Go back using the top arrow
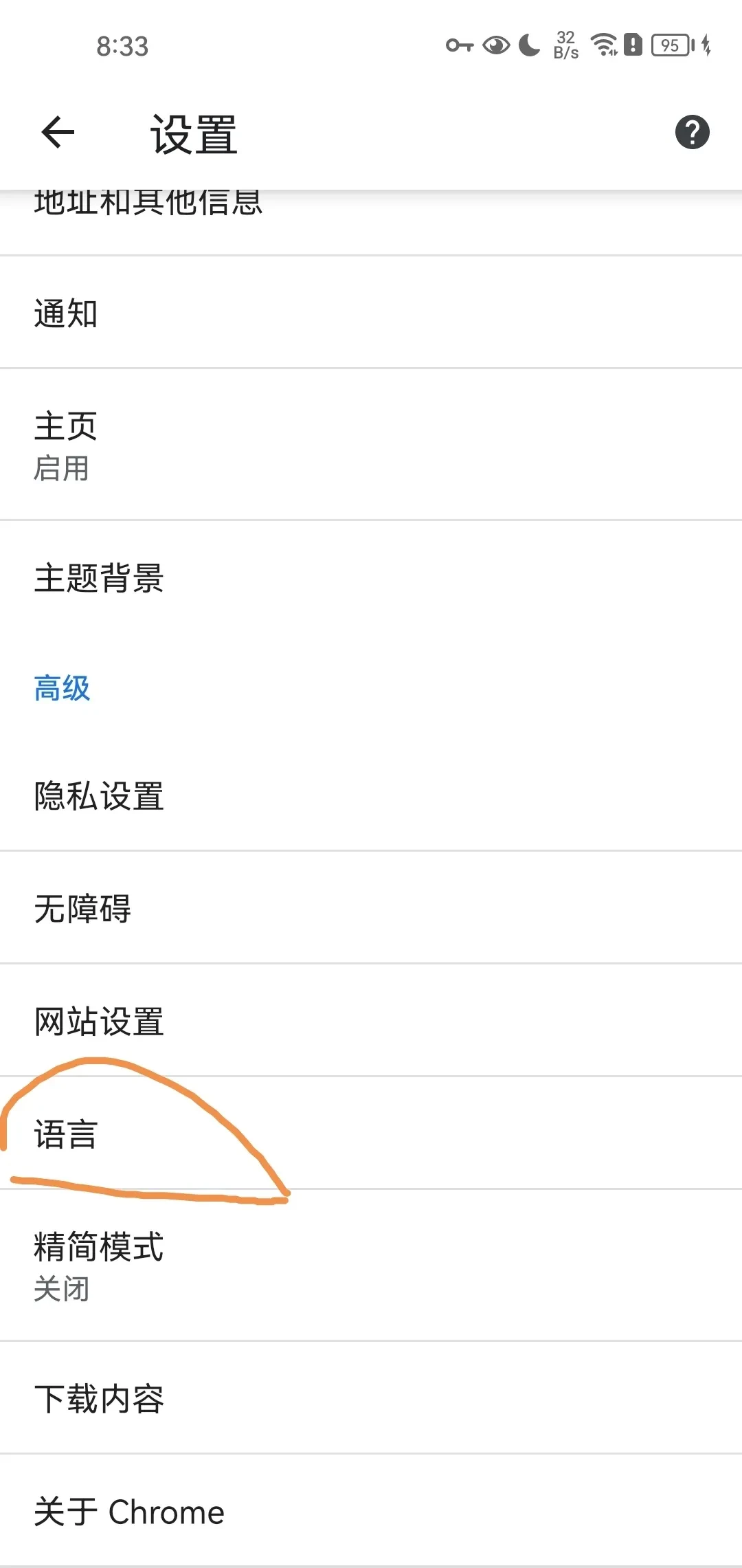 pyautogui.click(x=58, y=132)
